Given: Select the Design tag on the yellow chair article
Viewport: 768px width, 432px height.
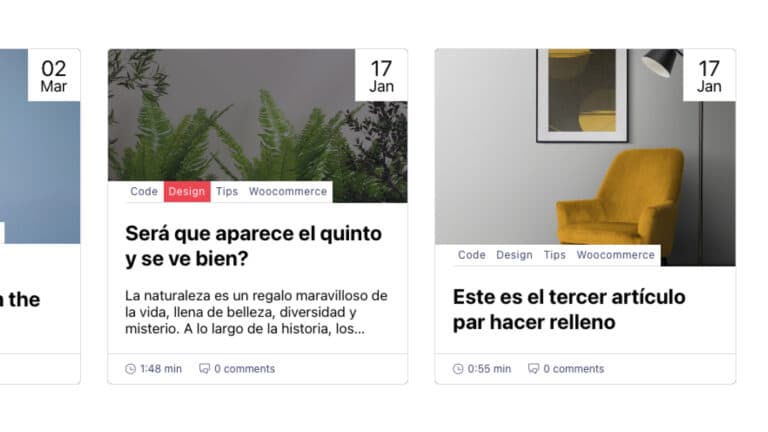Looking at the screenshot, I should 514,255.
